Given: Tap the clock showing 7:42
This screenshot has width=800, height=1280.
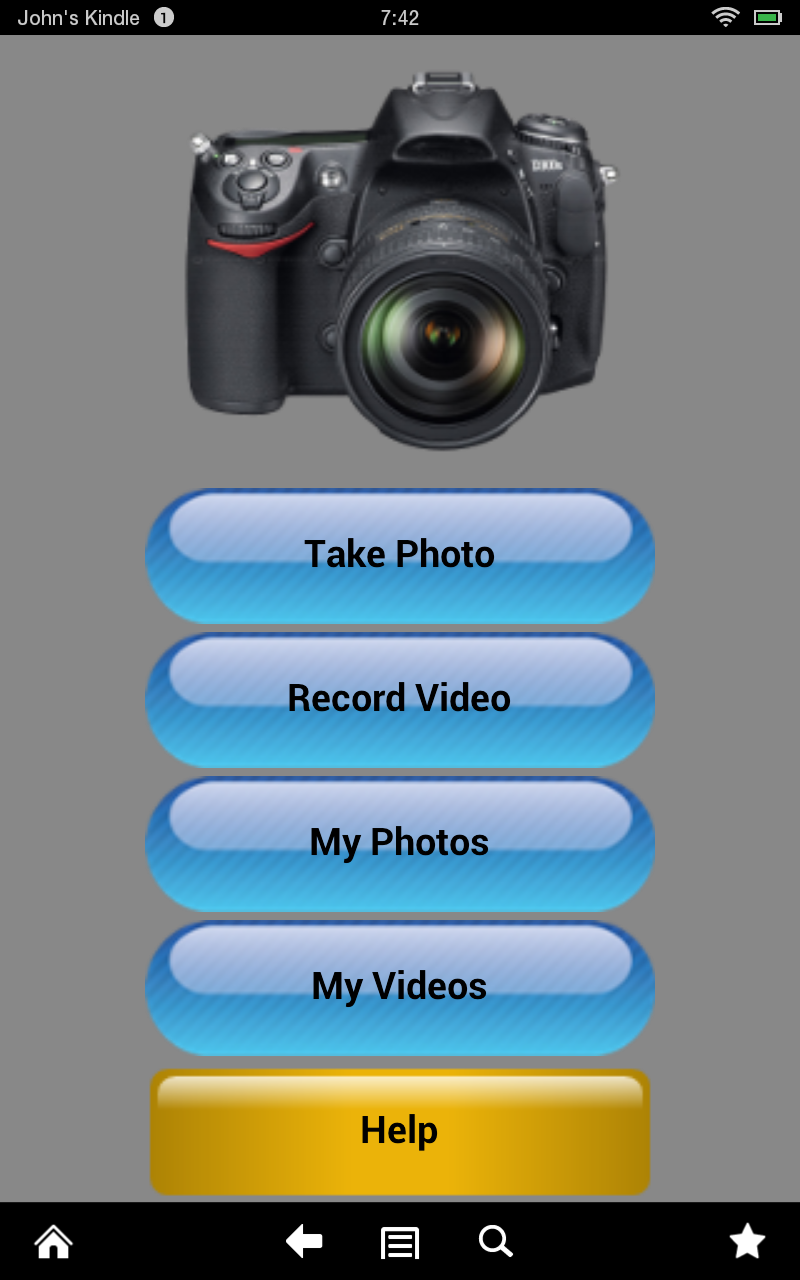Looking at the screenshot, I should [x=399, y=16].
